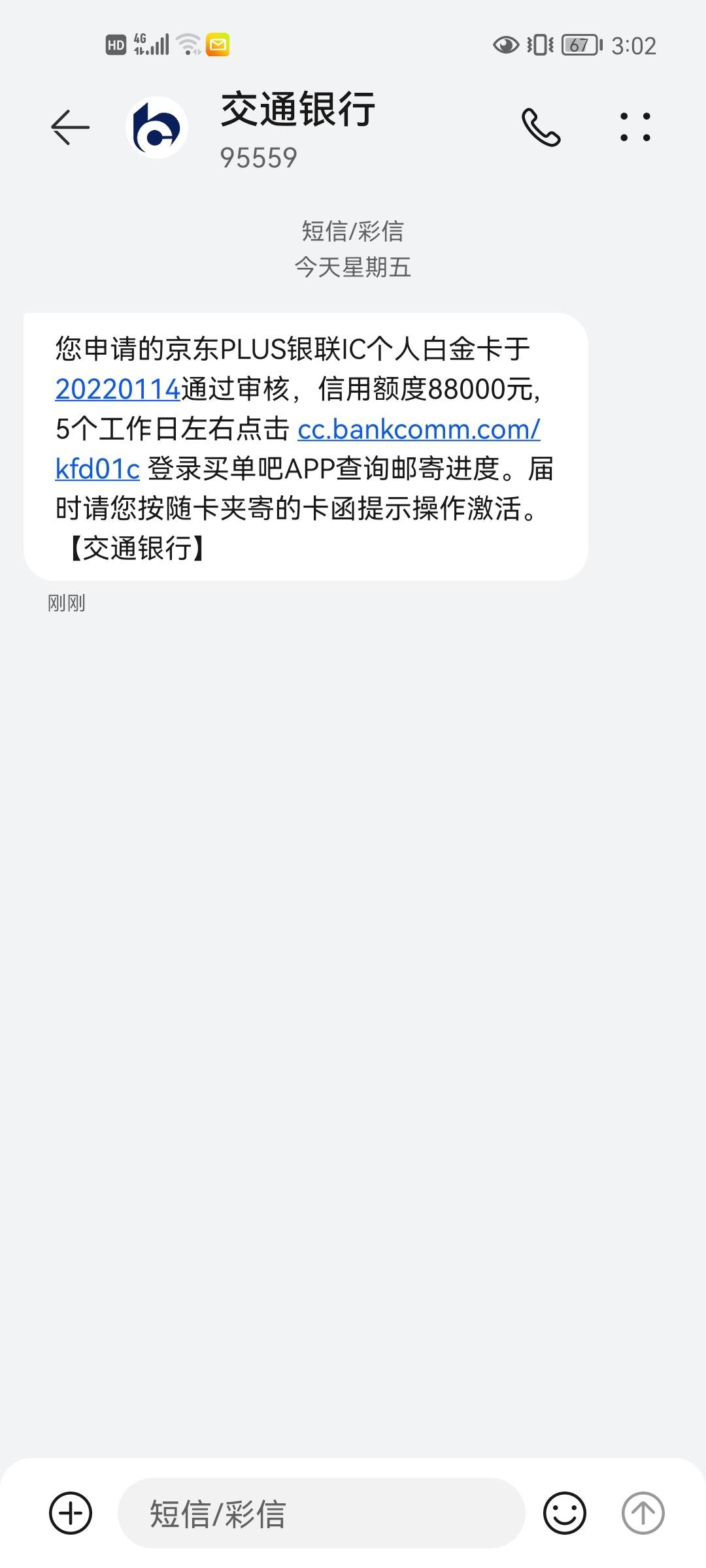Call 交通银行 with the phone icon

(x=541, y=127)
